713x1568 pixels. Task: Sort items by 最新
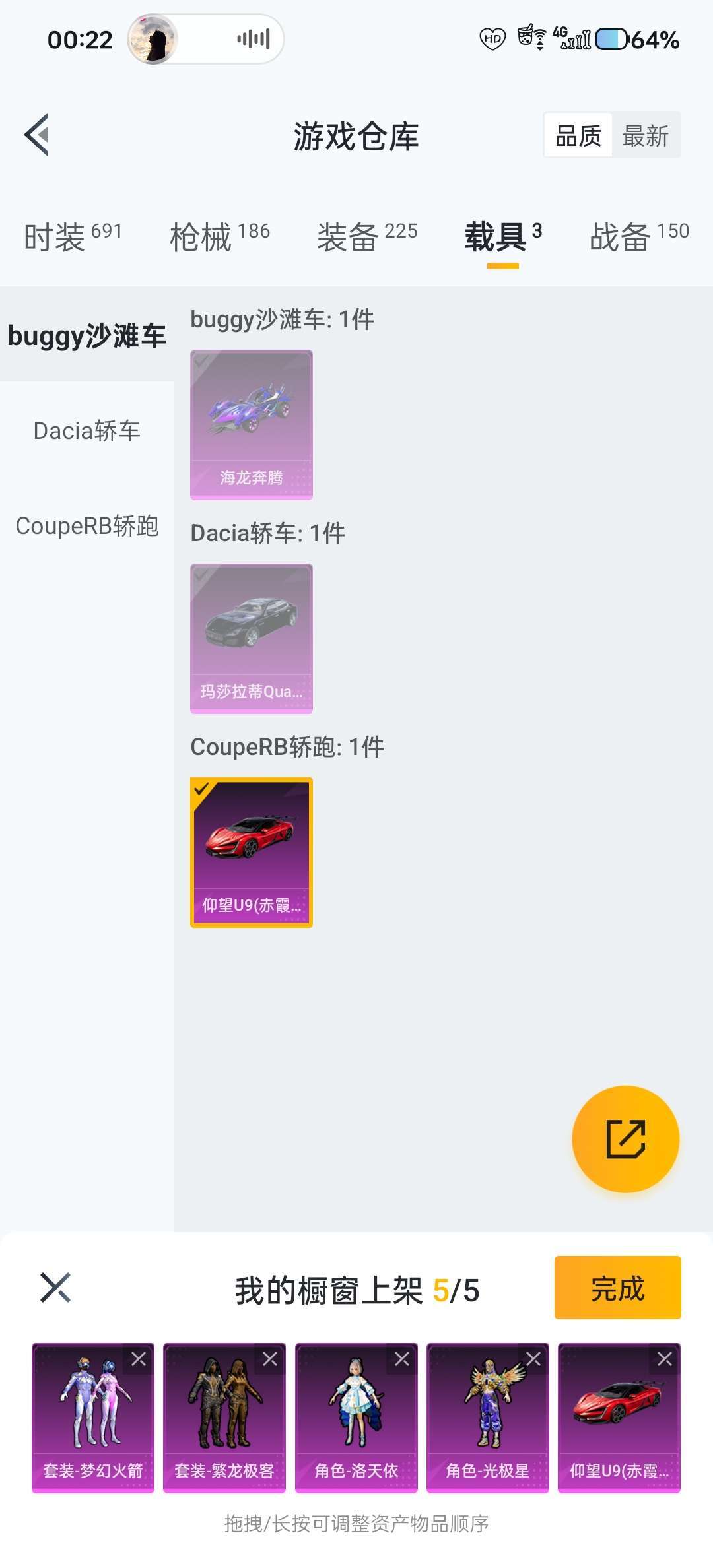645,136
